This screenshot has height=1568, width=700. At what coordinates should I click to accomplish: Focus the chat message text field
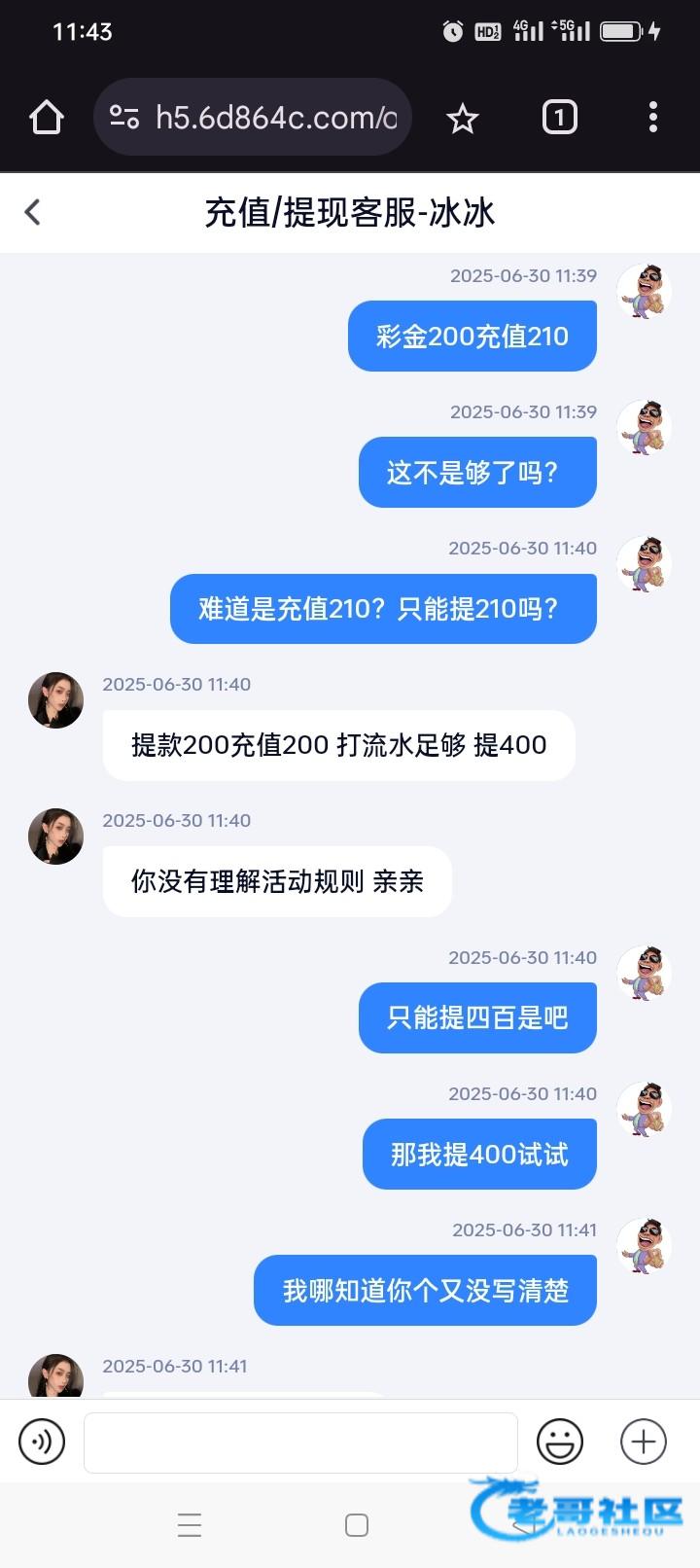pyautogui.click(x=299, y=1442)
